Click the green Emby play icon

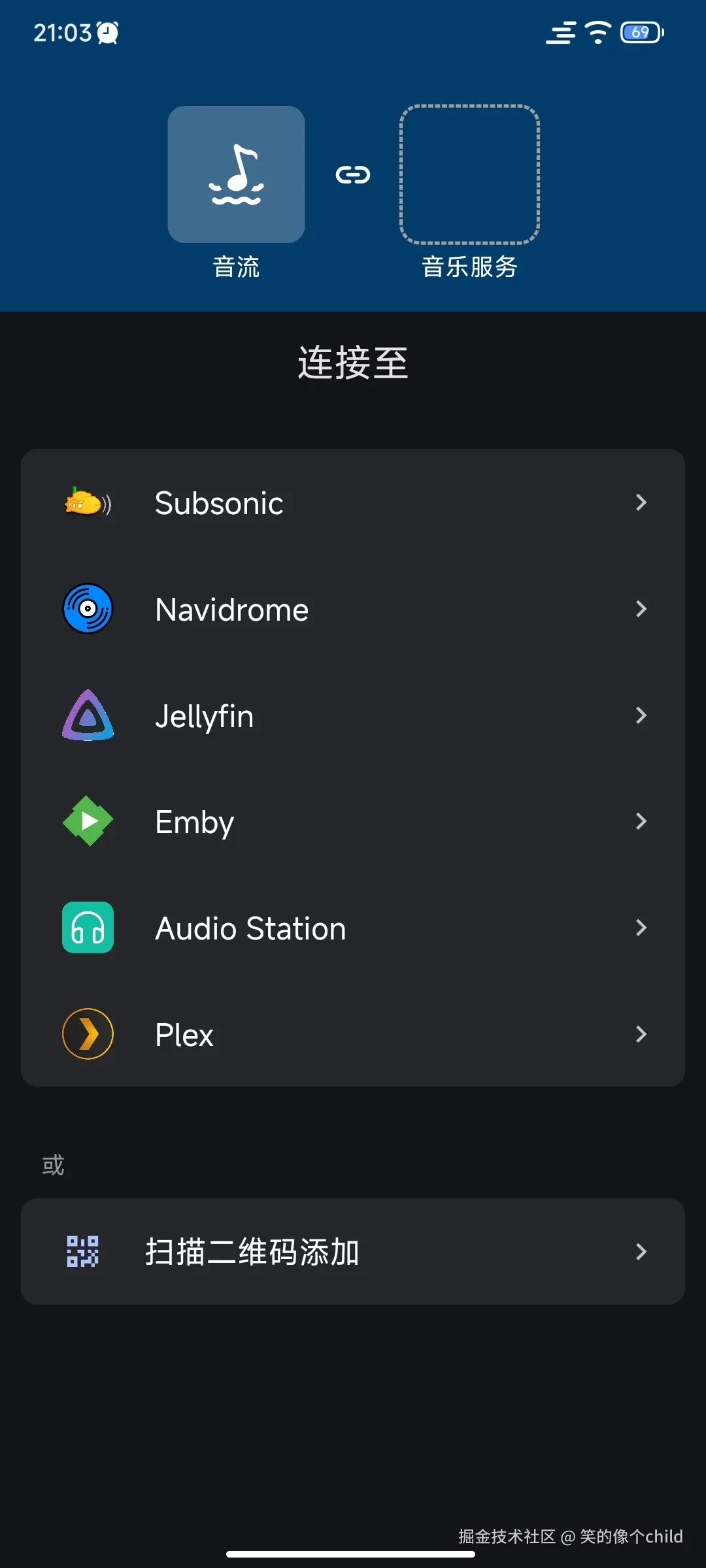pyautogui.click(x=88, y=822)
